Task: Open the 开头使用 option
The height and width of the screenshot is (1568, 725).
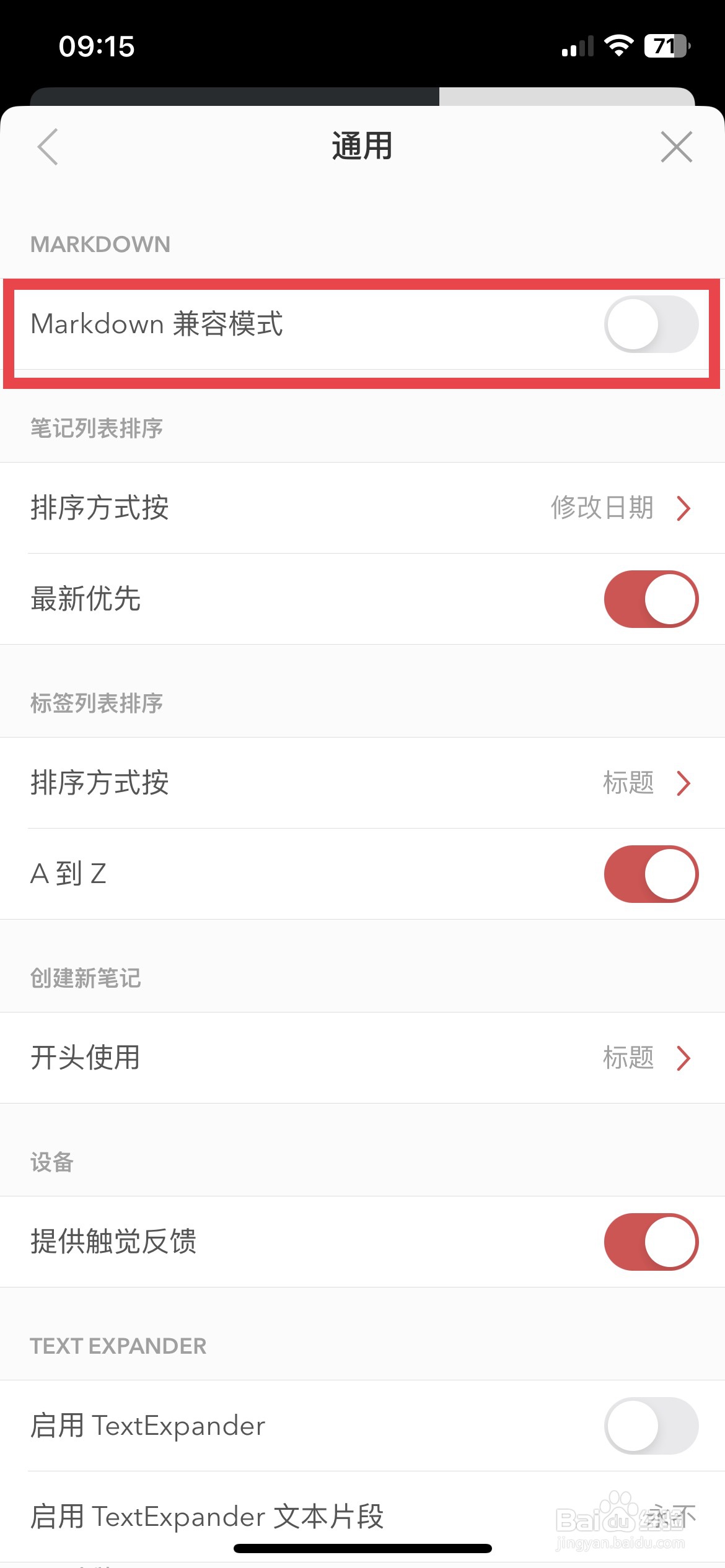Action: point(362,1058)
